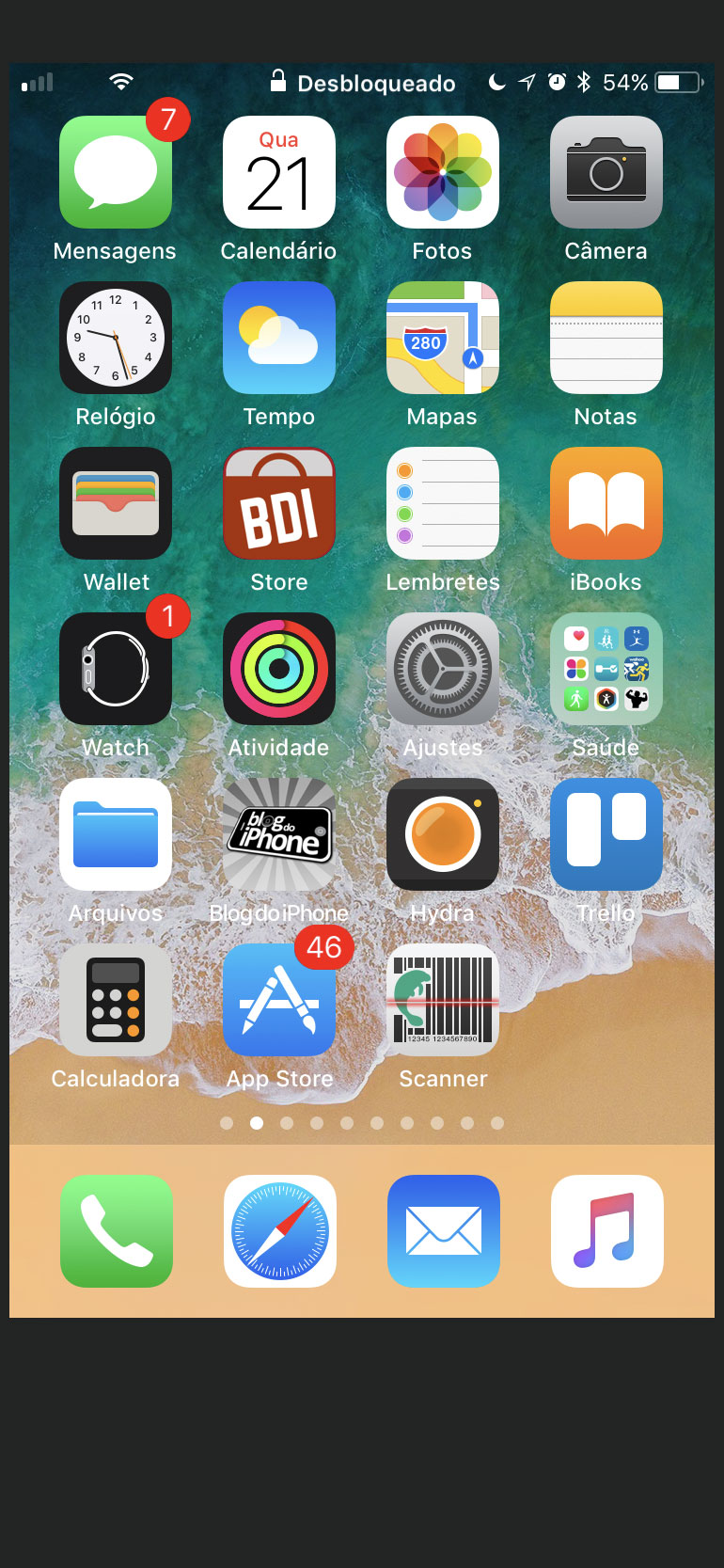Open the Lembretes reminders app
The height and width of the screenshot is (1568, 724).
coord(443,503)
